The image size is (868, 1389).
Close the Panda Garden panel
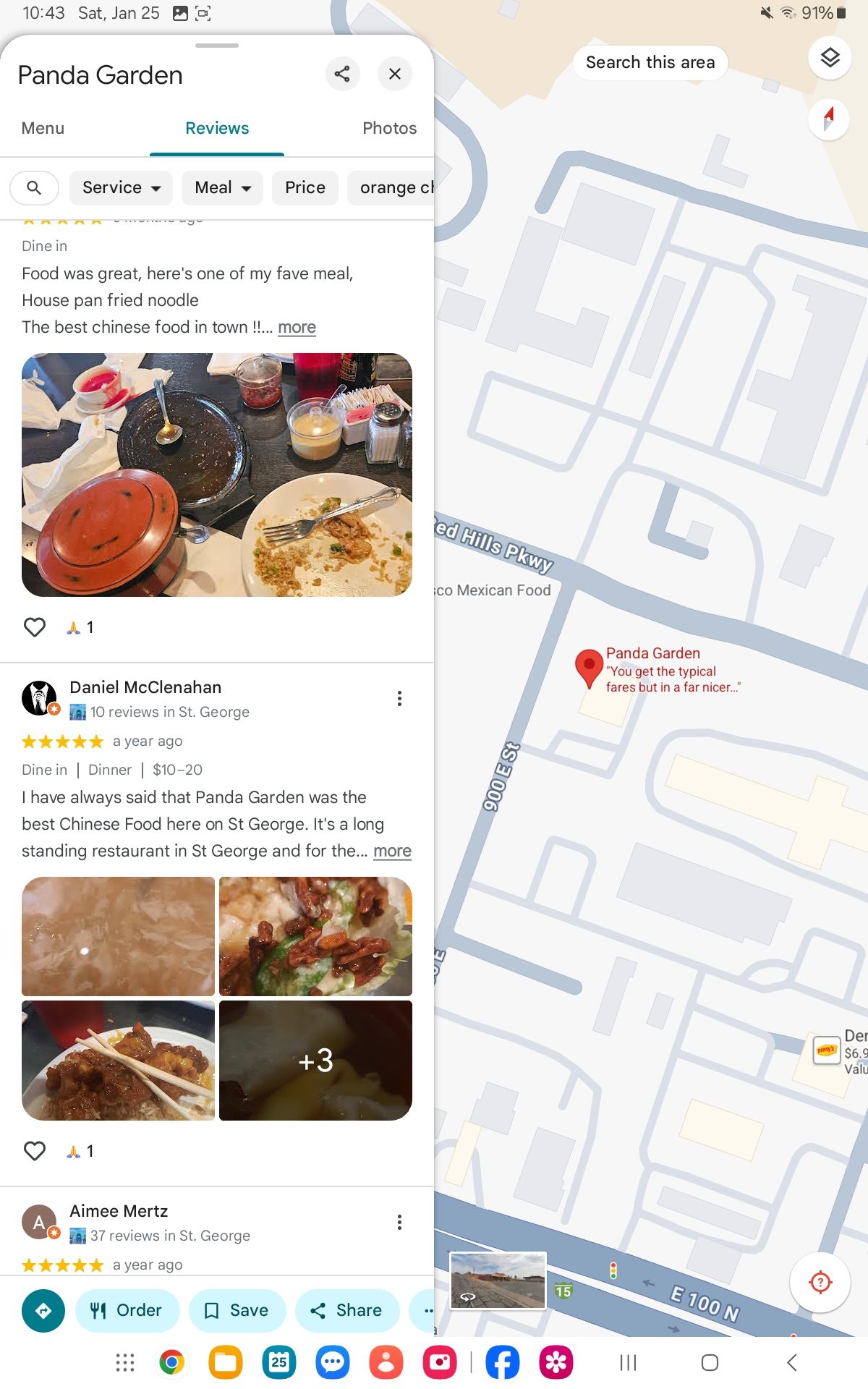[x=395, y=74]
